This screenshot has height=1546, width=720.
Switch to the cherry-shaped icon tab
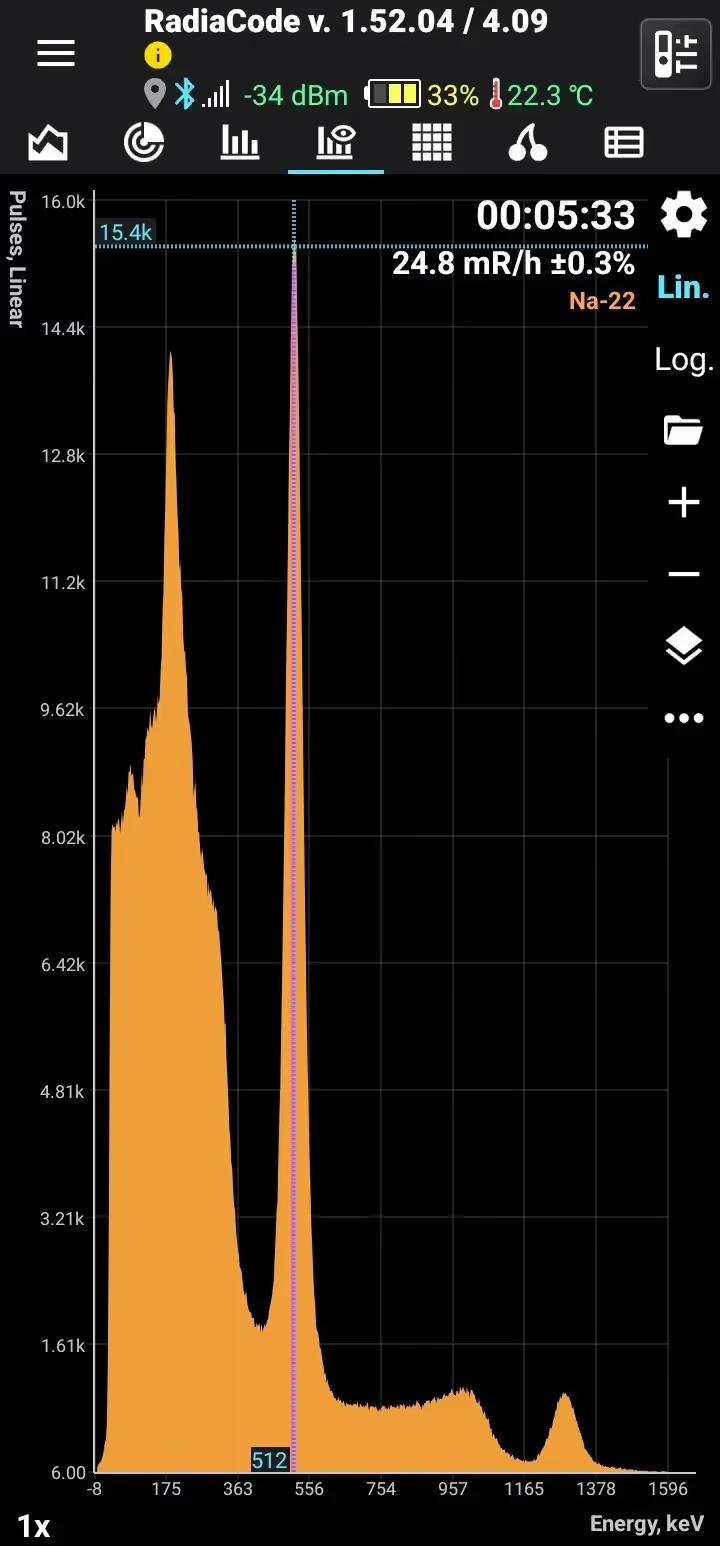tap(528, 143)
